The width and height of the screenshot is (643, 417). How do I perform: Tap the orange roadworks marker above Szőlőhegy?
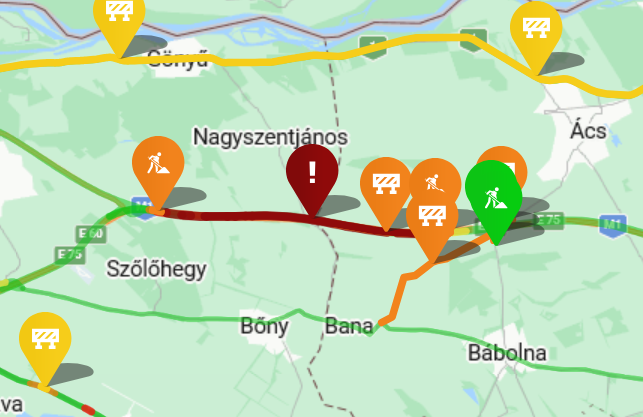(x=158, y=164)
